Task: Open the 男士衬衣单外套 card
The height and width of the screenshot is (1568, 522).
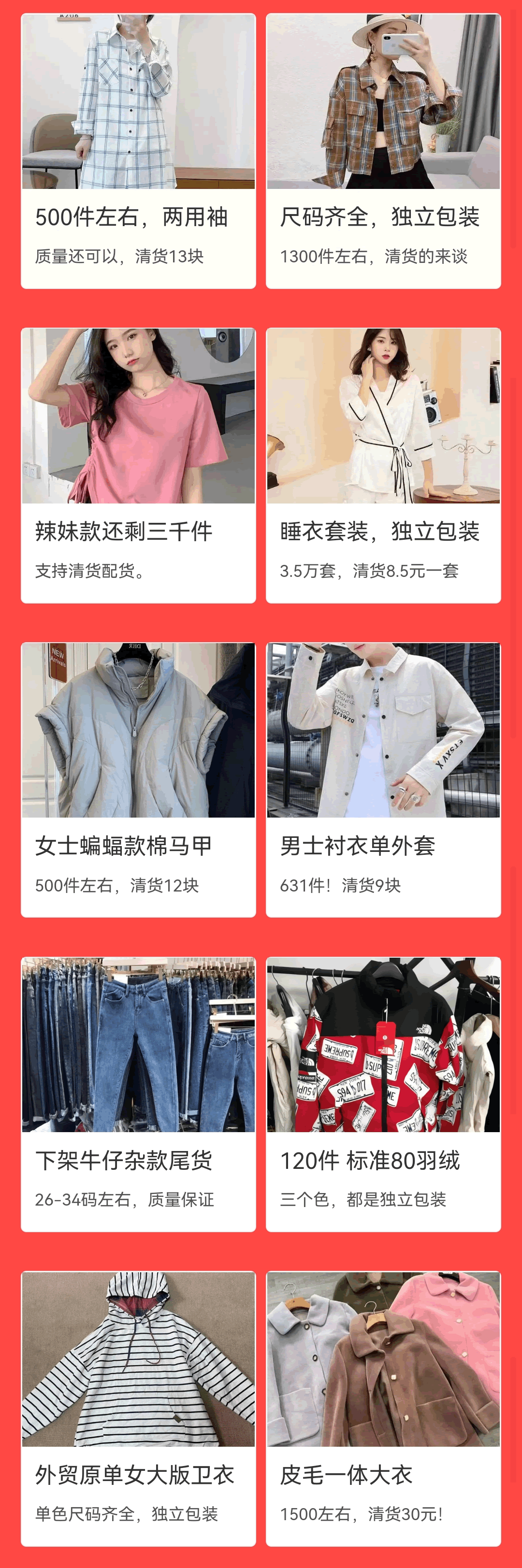Action: click(383, 780)
